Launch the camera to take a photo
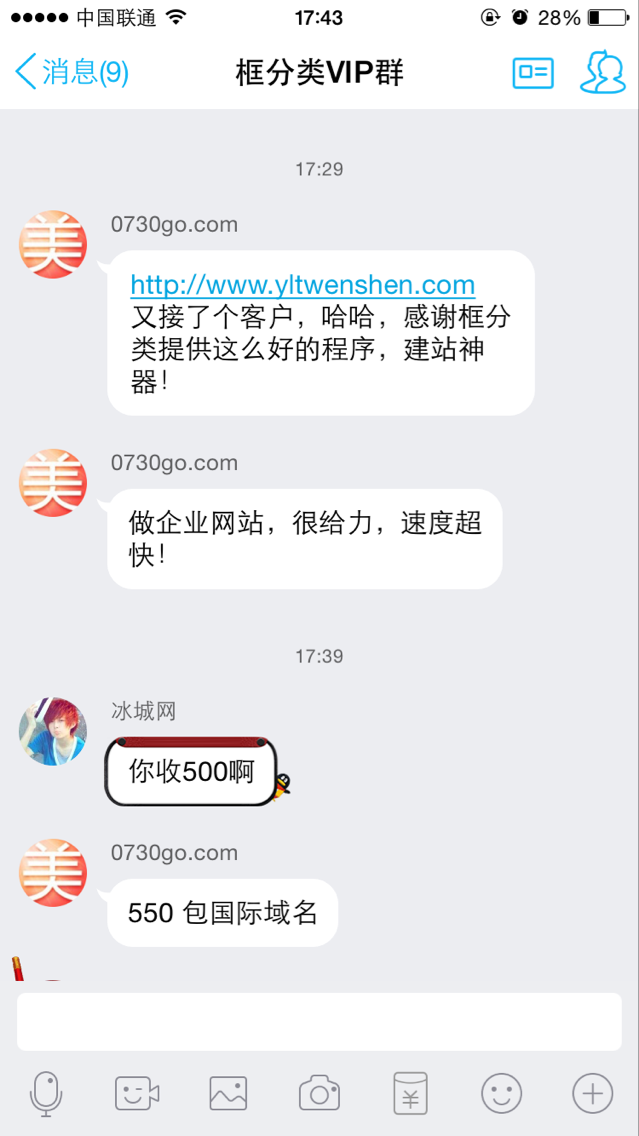Image resolution: width=639 pixels, height=1136 pixels. pos(319,1093)
